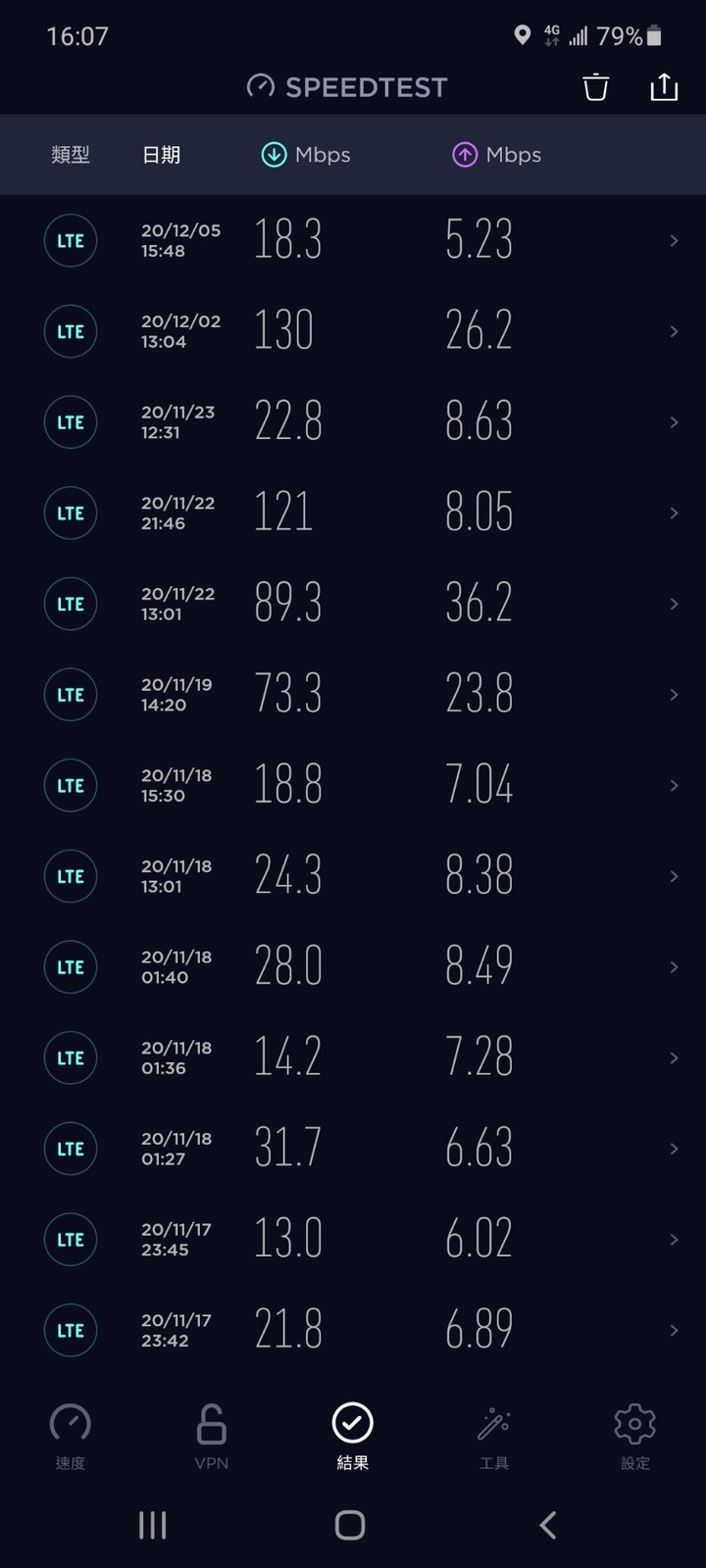Open the 20/11/22 21:46 result
This screenshot has width=706, height=1568.
[x=353, y=514]
